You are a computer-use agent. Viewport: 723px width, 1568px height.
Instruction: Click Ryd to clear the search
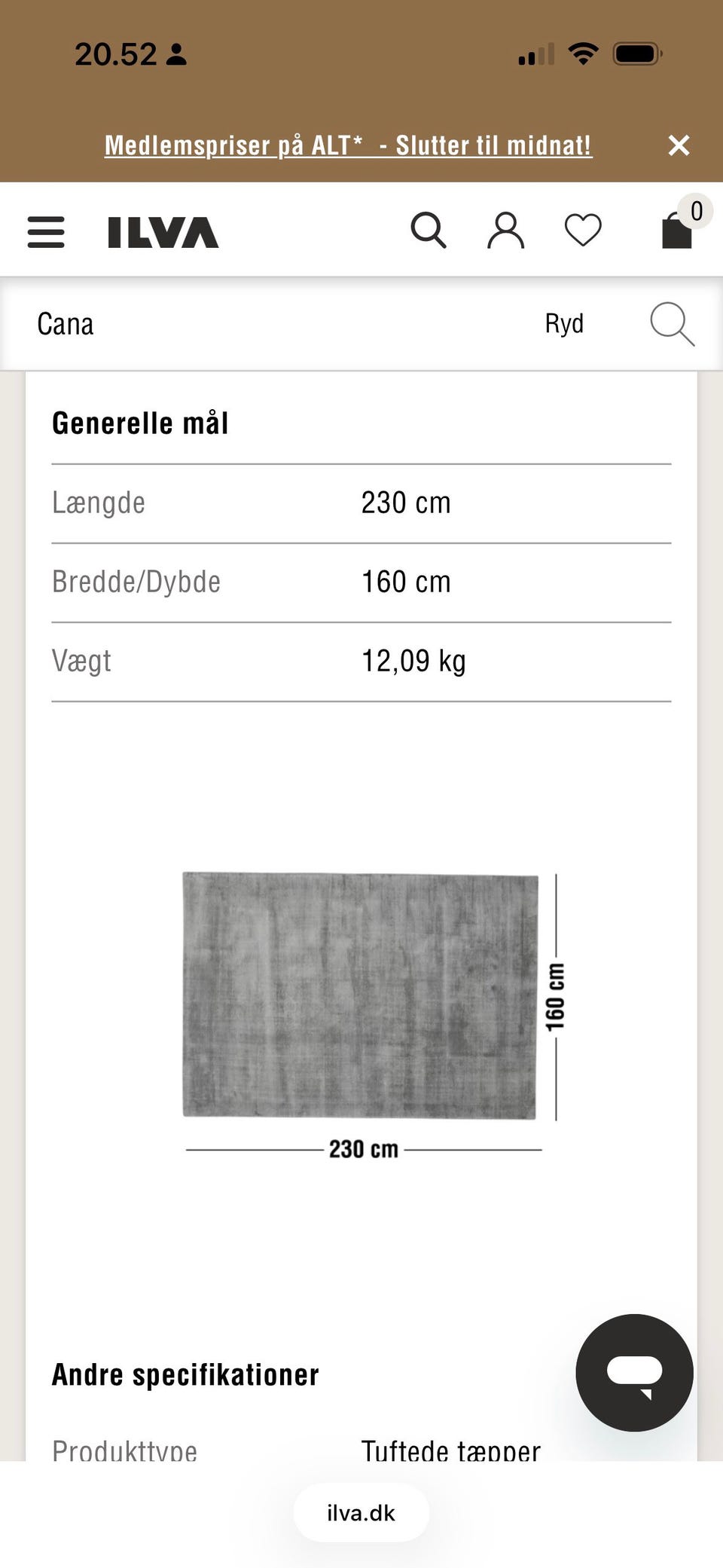click(565, 323)
